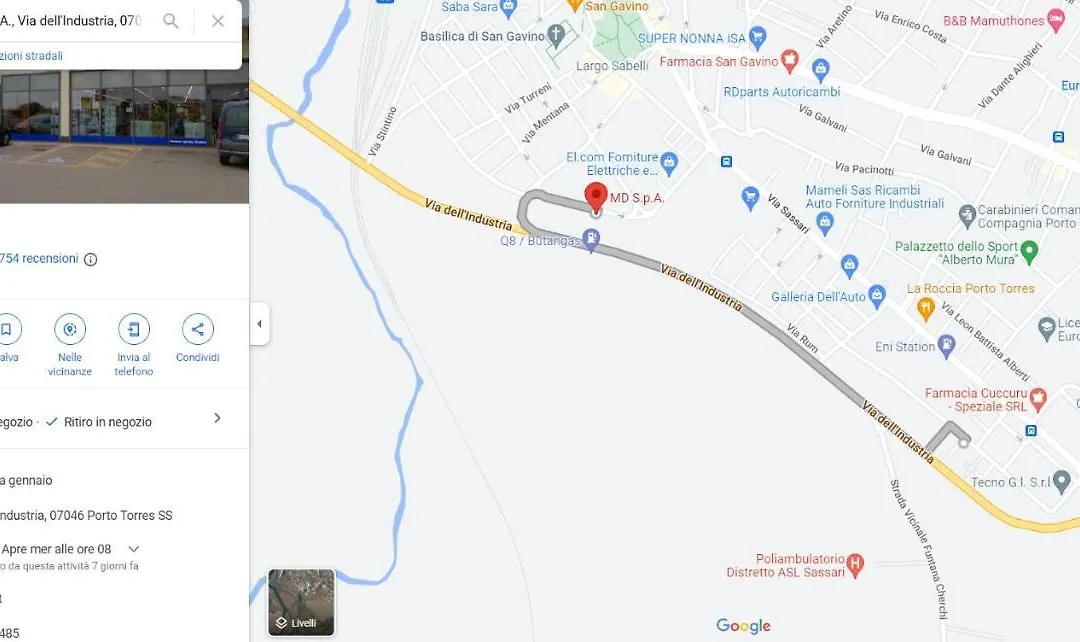The height and width of the screenshot is (642, 1080).
Task: Collapse the side panel with the arrow
Action: coord(259,324)
